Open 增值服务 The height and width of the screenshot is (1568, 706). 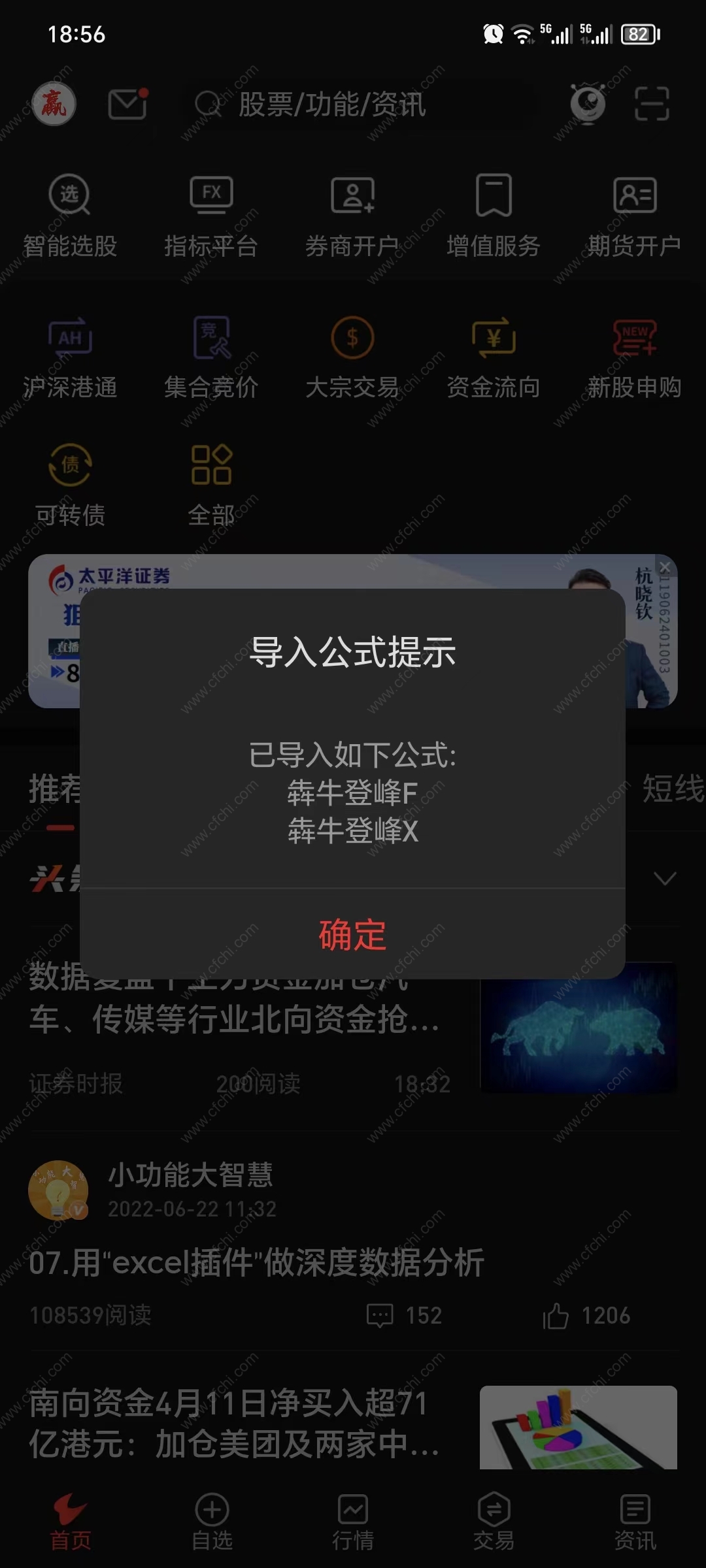[x=494, y=217]
